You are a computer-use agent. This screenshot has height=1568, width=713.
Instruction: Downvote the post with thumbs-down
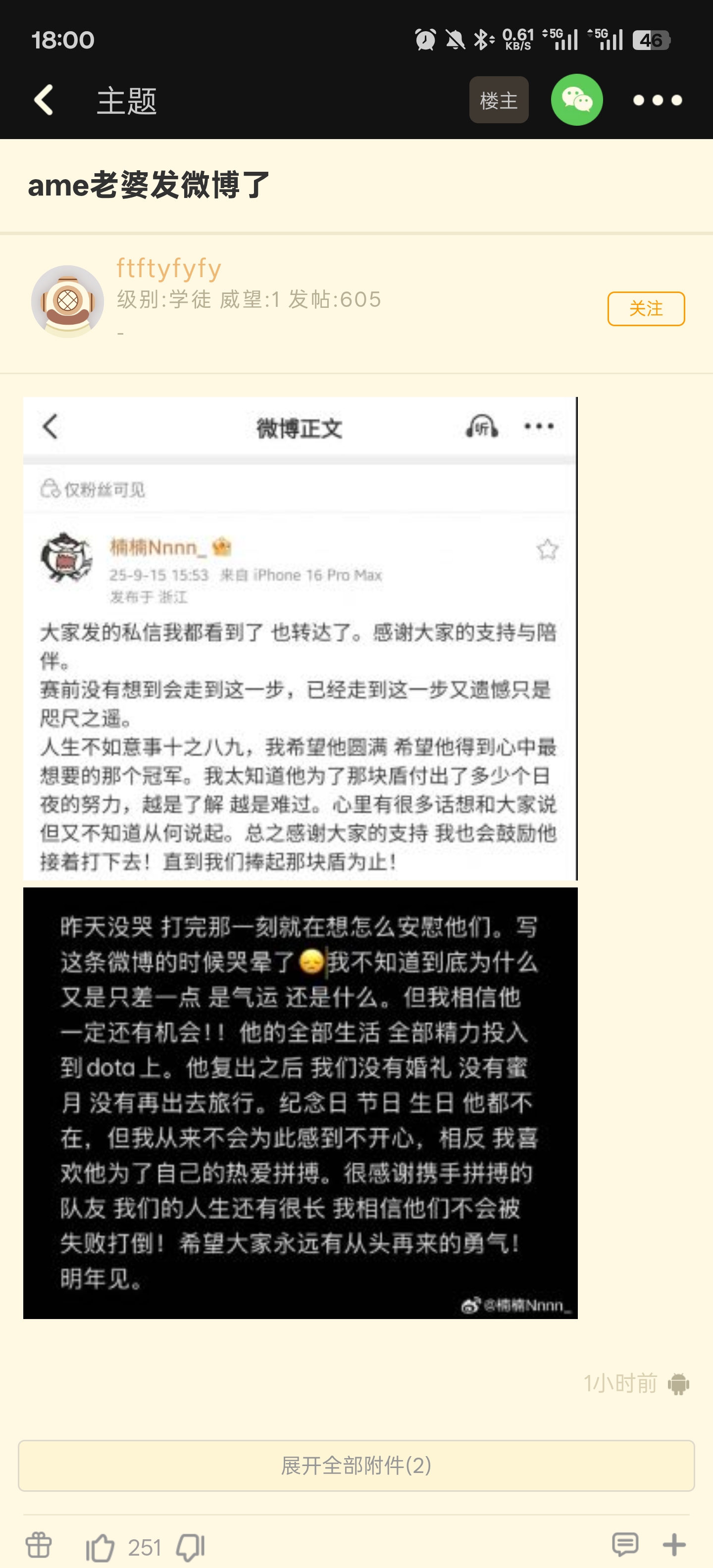point(191,1547)
